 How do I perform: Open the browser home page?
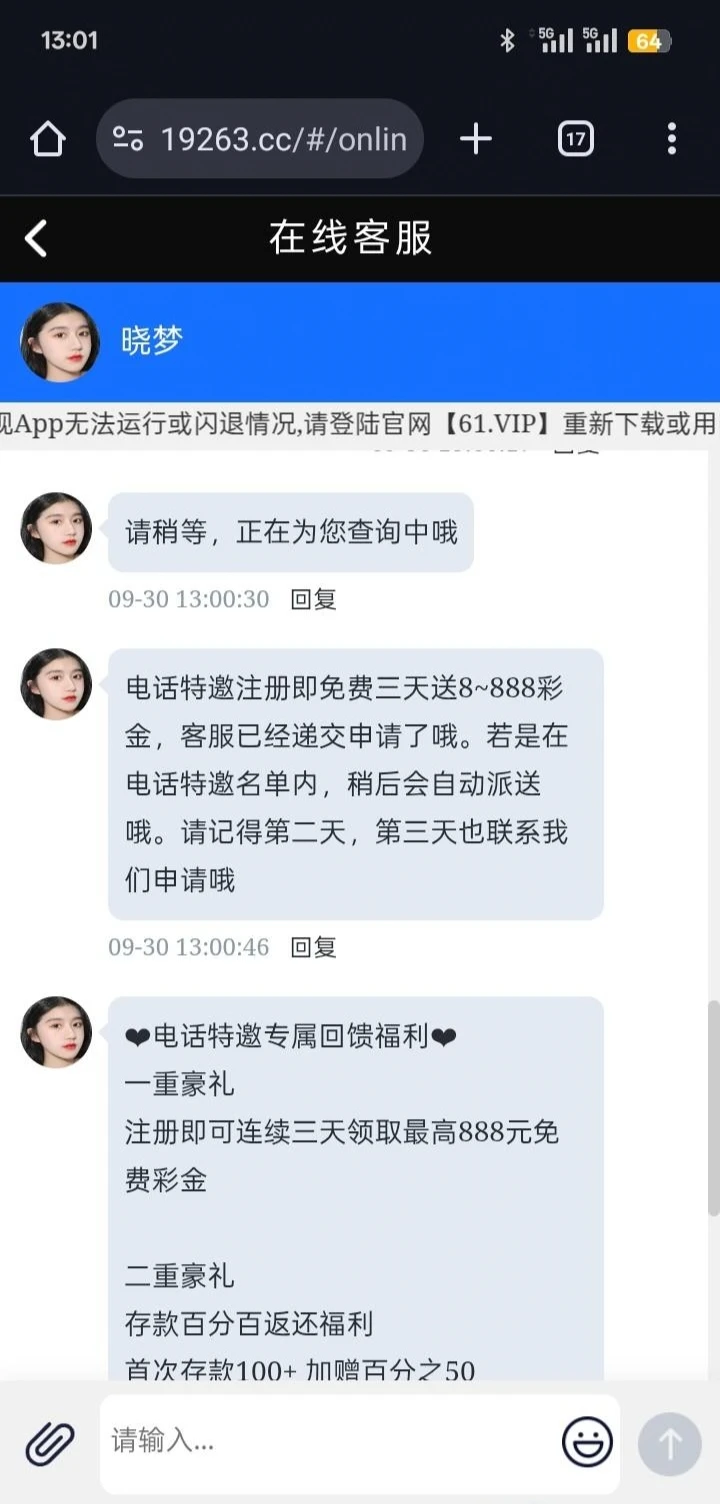click(47, 139)
